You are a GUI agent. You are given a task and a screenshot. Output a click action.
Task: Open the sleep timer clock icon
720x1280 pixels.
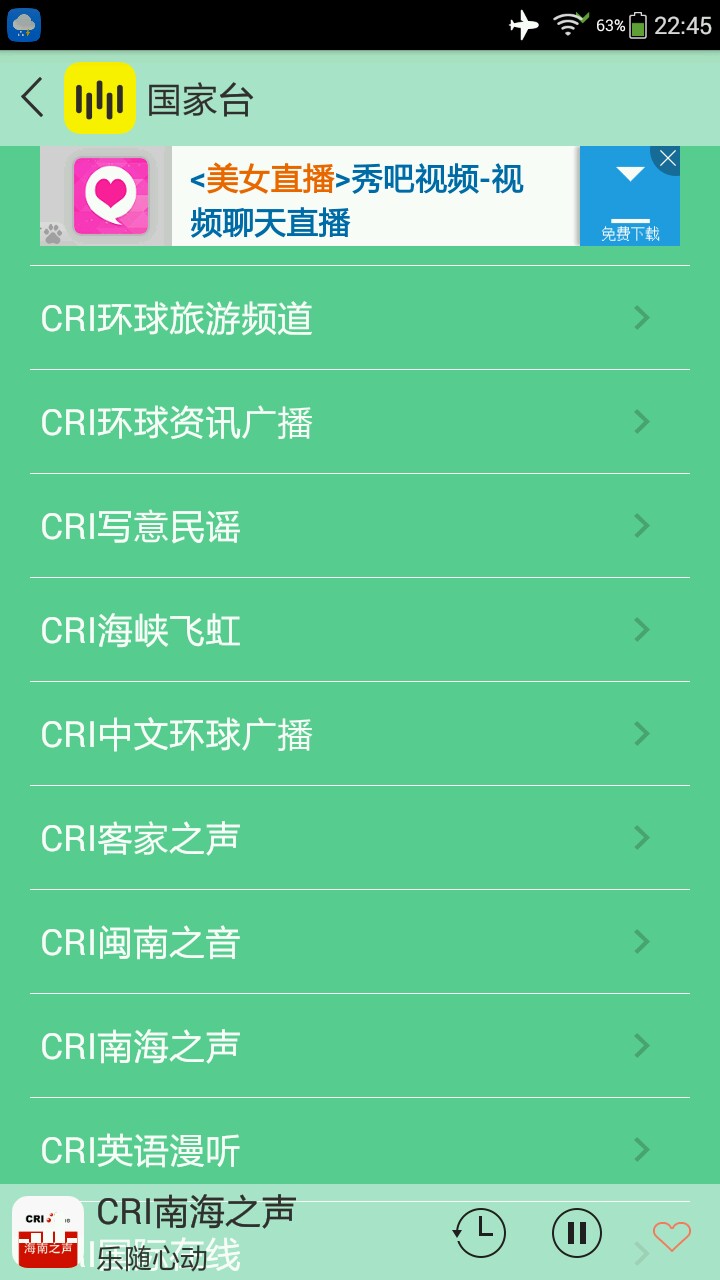[x=481, y=1233]
